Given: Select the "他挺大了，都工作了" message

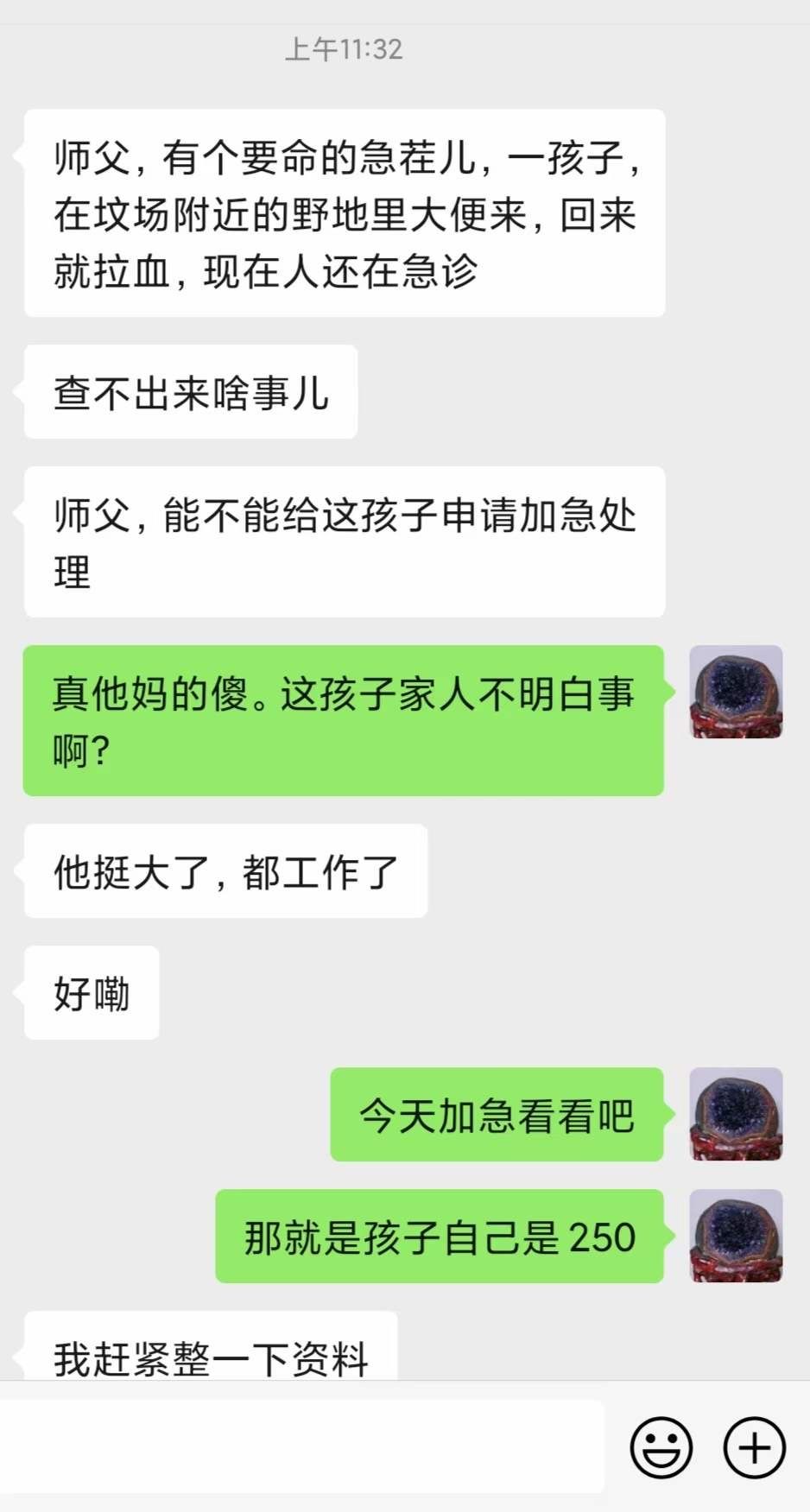Looking at the screenshot, I should pyautogui.click(x=226, y=872).
